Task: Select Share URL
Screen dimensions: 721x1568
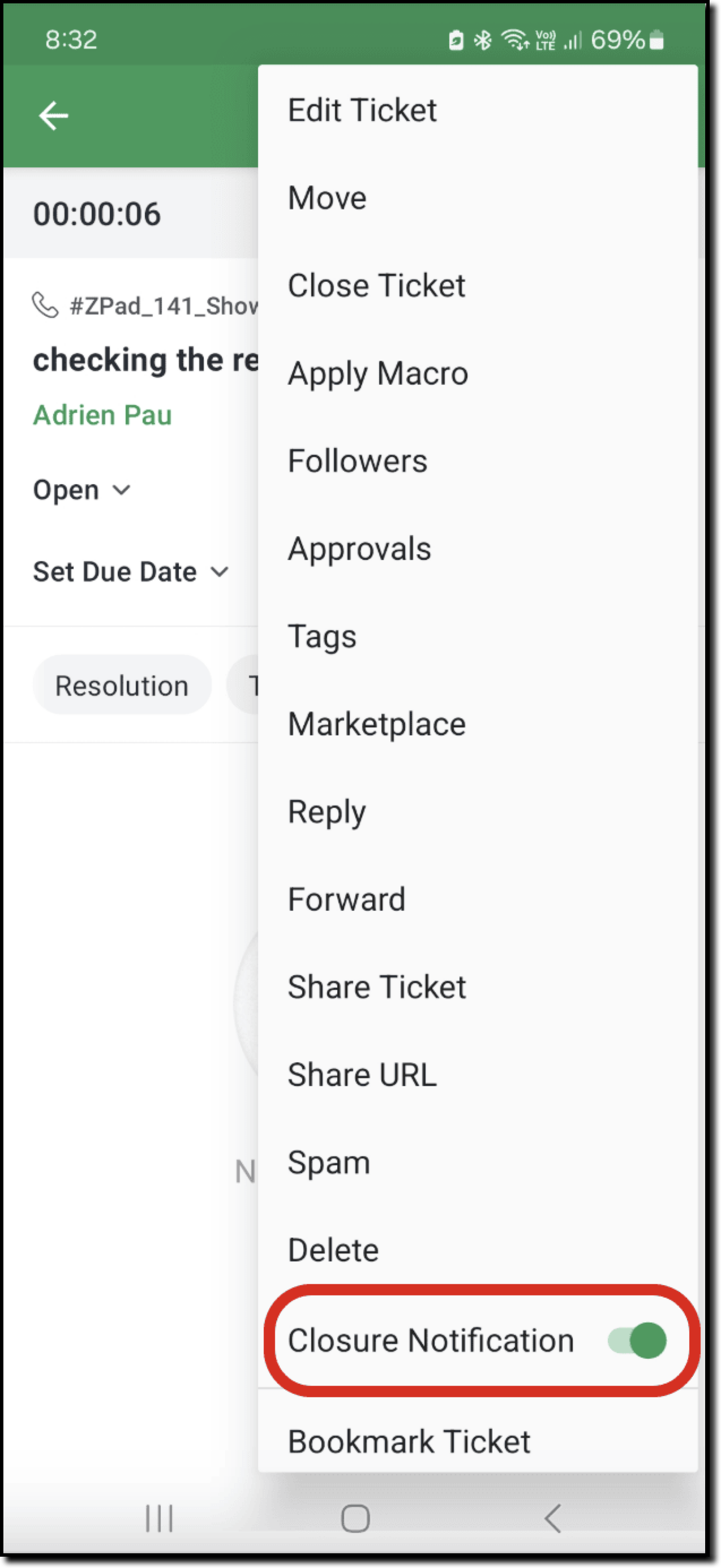Action: pyautogui.click(x=478, y=1074)
